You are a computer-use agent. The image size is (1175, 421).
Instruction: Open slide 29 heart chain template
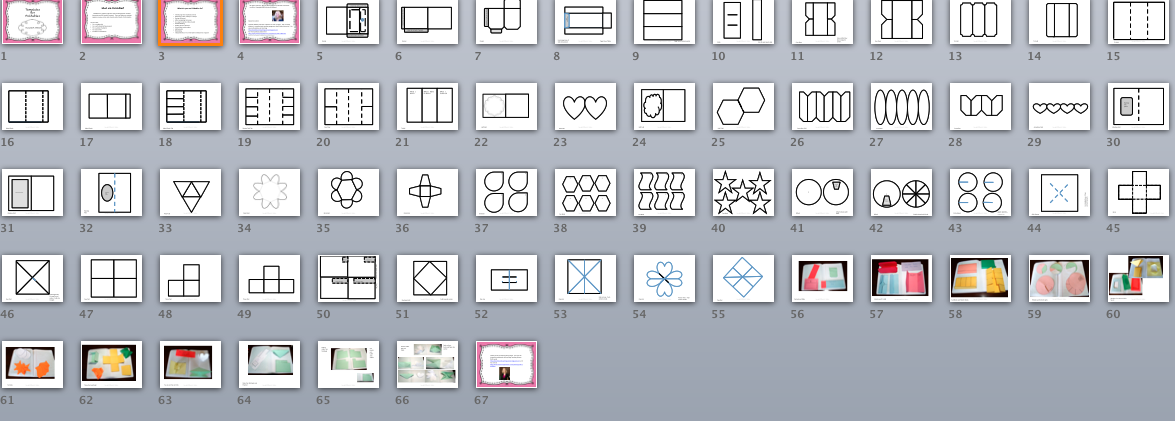coord(1059,106)
